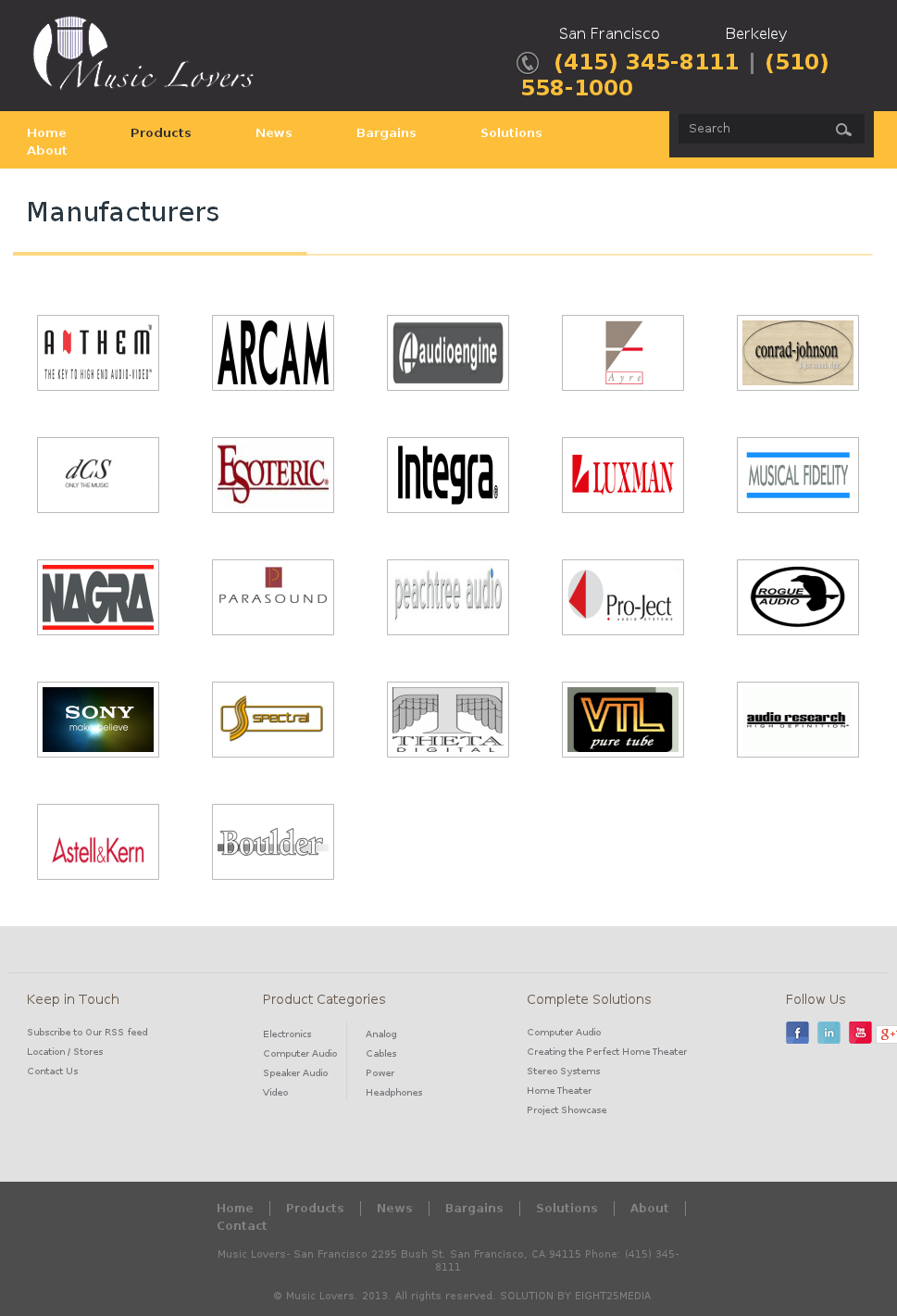Open Products in the top menu
Screen dimensions: 897x1316
pyautogui.click(x=160, y=133)
